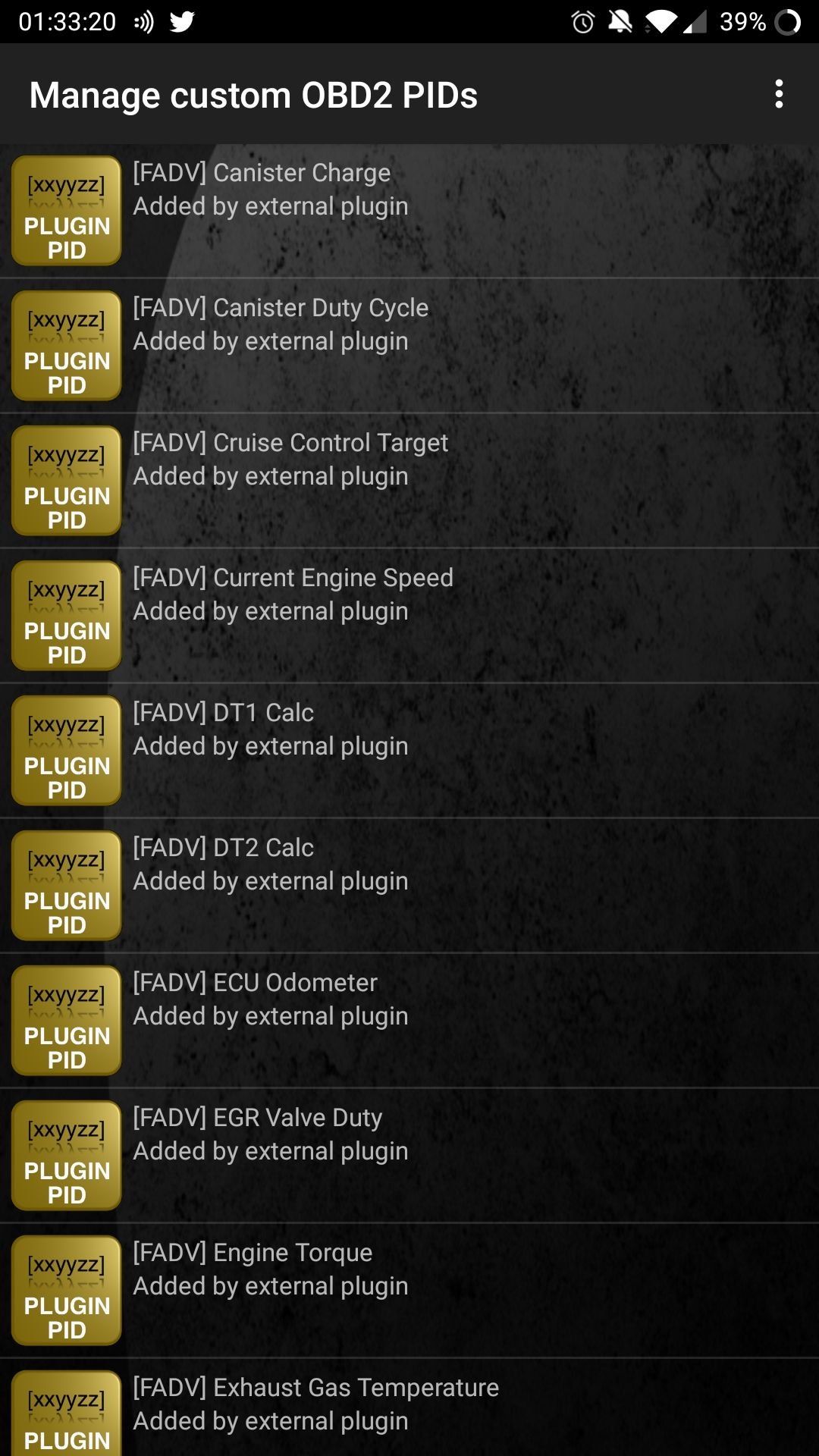Open the Canister Charge PID
Viewport: 819px width, 1456px height.
click(409, 211)
